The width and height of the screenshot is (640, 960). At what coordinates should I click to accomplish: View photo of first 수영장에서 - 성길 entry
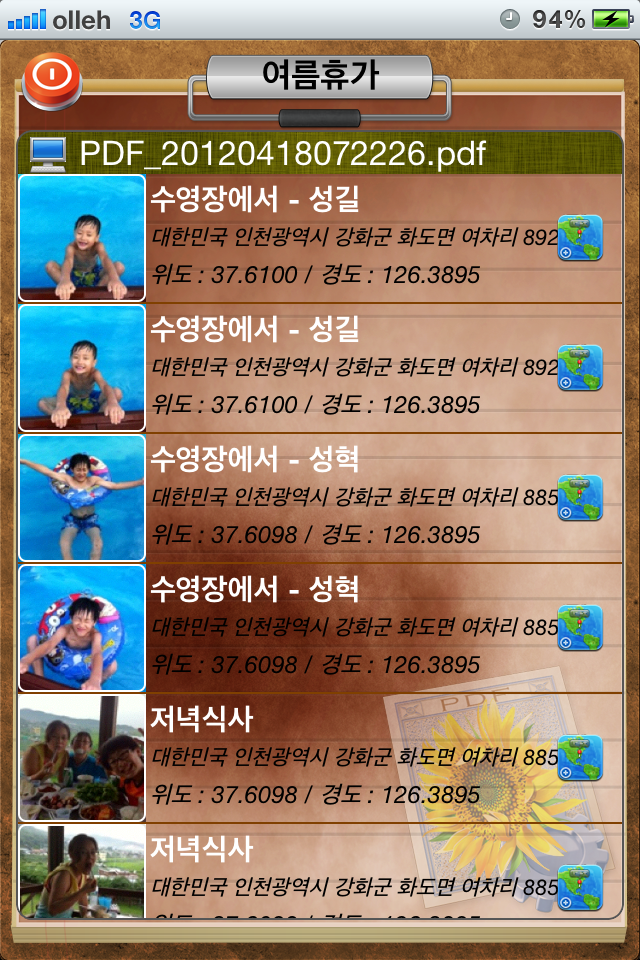(x=82, y=238)
